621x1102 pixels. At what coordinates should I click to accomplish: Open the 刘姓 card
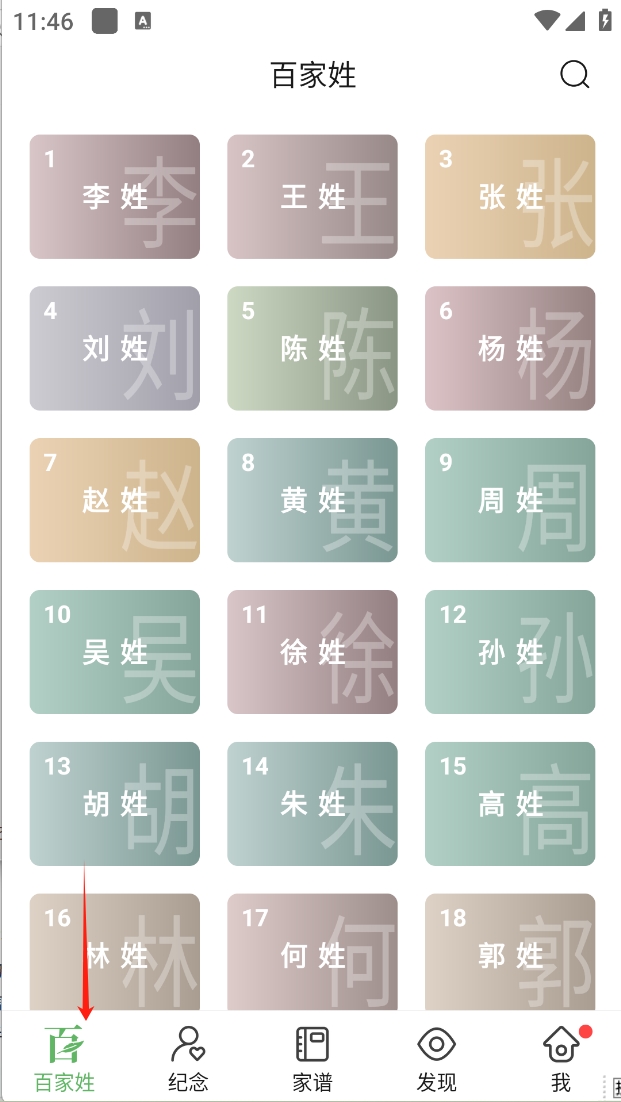point(115,348)
